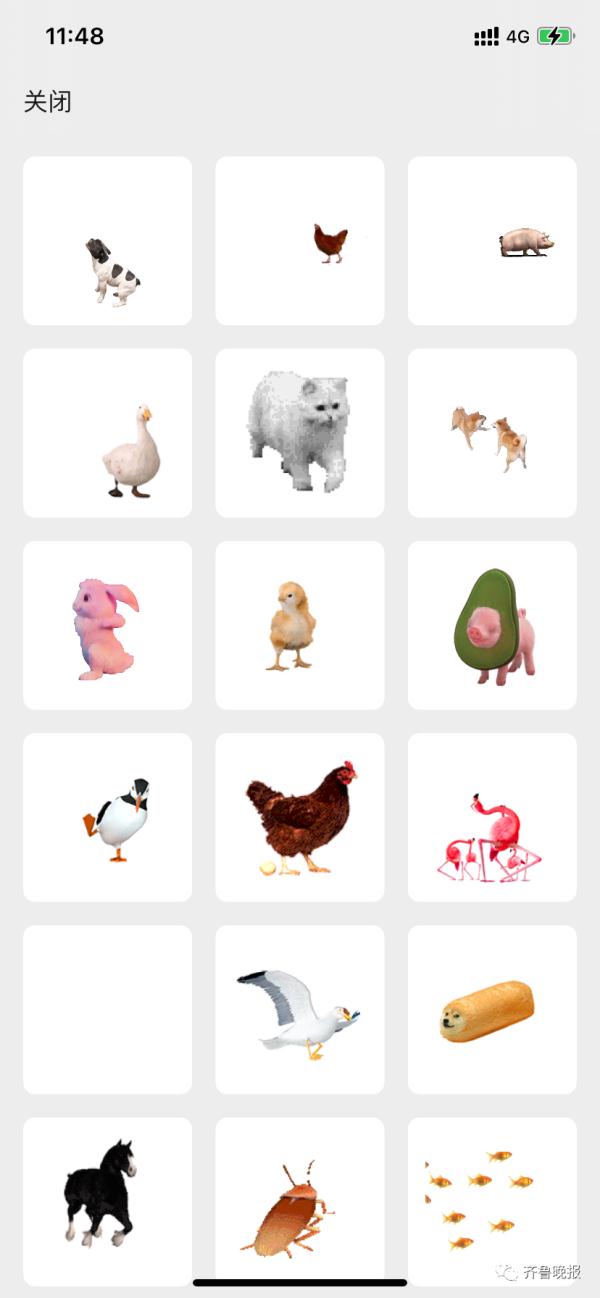Screen dimensions: 600x1298
Task: Select the puffin bird tile
Action: point(108,817)
